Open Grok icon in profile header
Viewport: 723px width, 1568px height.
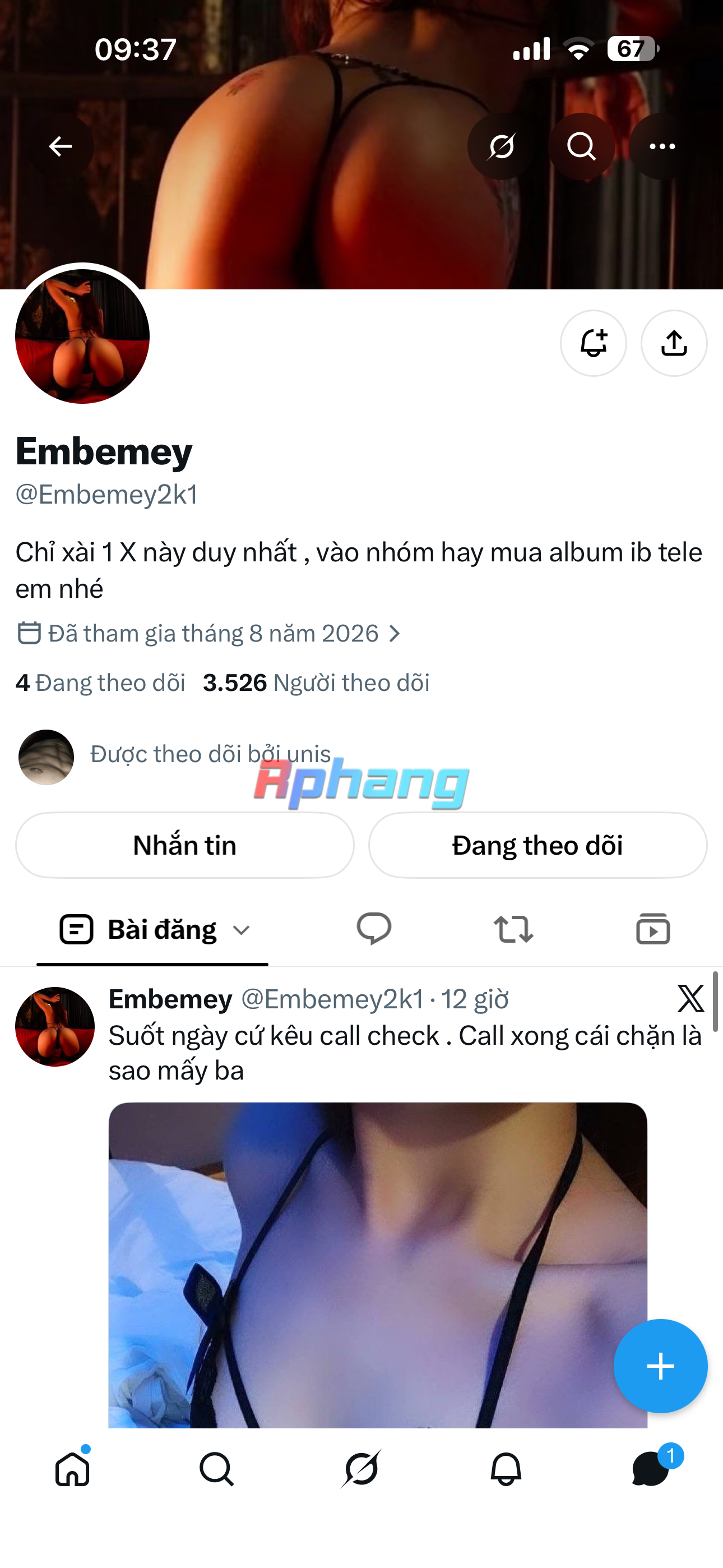pos(502,146)
